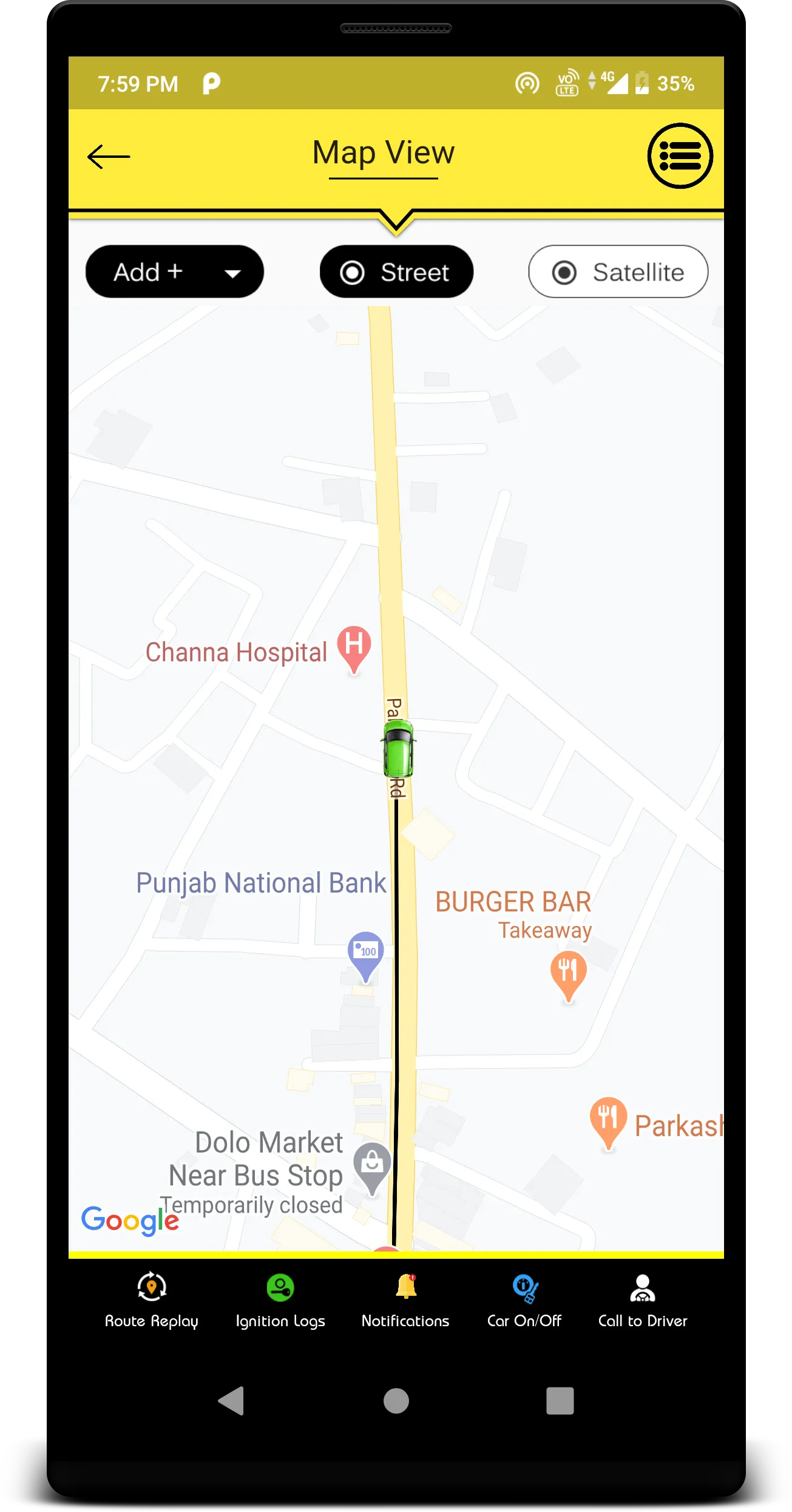
Task: Expand the Add + dropdown
Action: click(x=175, y=272)
